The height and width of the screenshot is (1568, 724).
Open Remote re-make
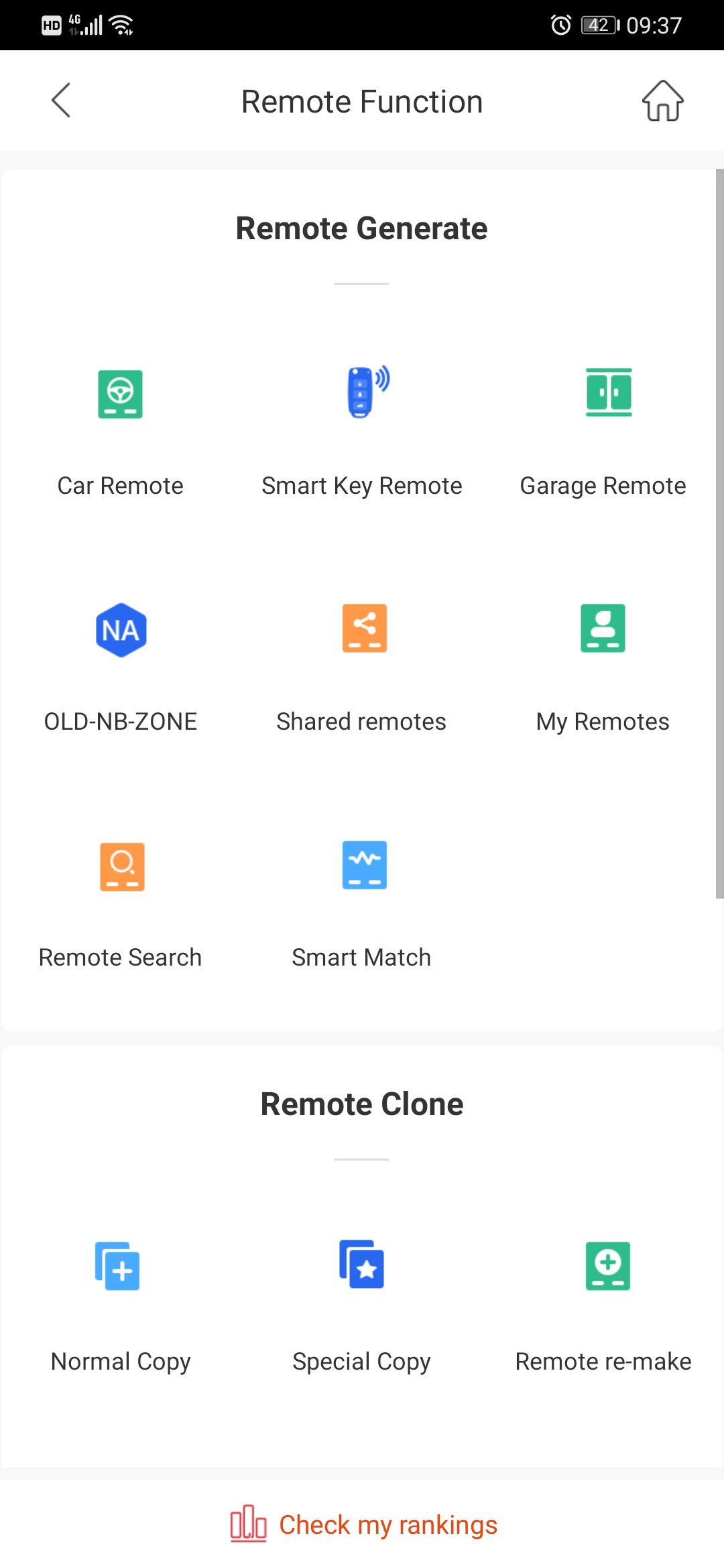[603, 1304]
